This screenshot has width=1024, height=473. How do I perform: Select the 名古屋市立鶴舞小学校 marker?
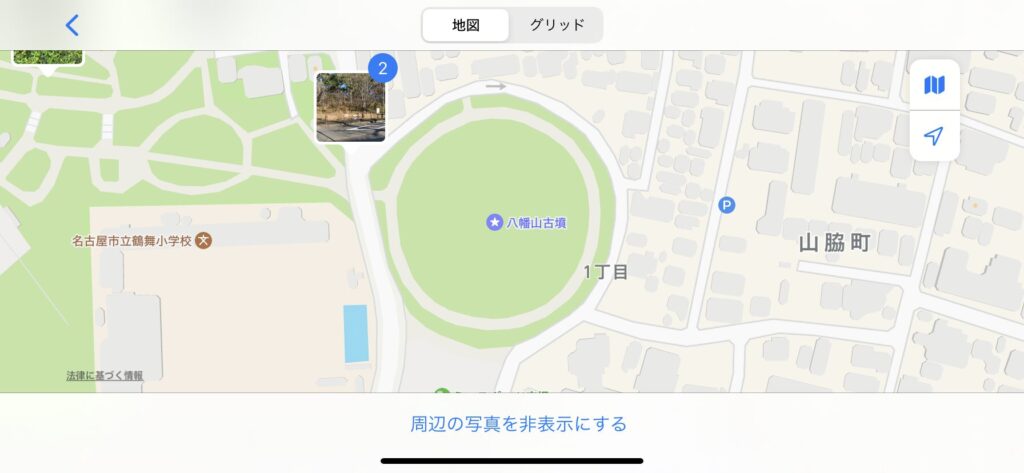pyautogui.click(x=203, y=240)
